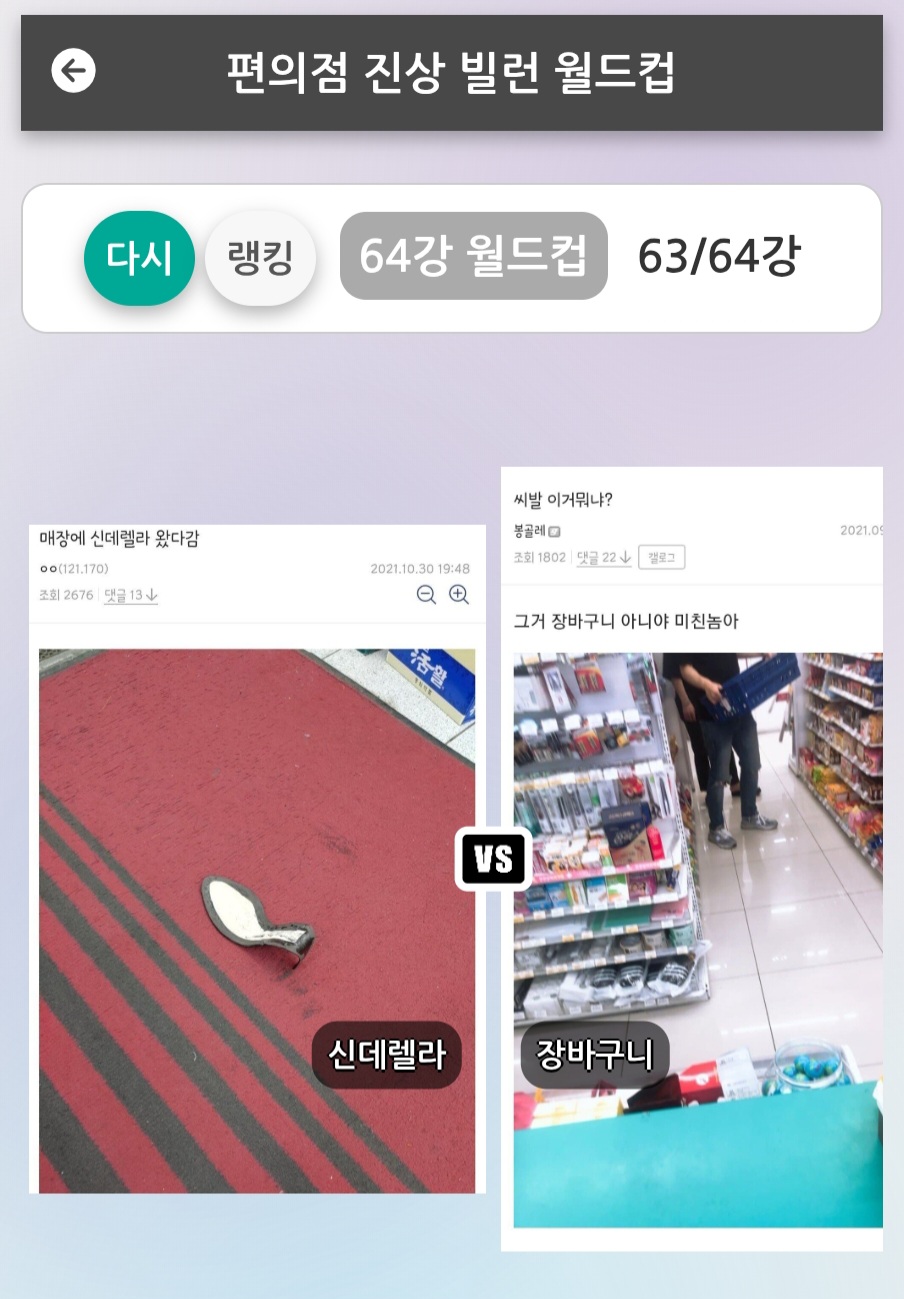Choose the 장바구니 picture card
Viewport: 904px width, 1299px height.
pos(692,860)
